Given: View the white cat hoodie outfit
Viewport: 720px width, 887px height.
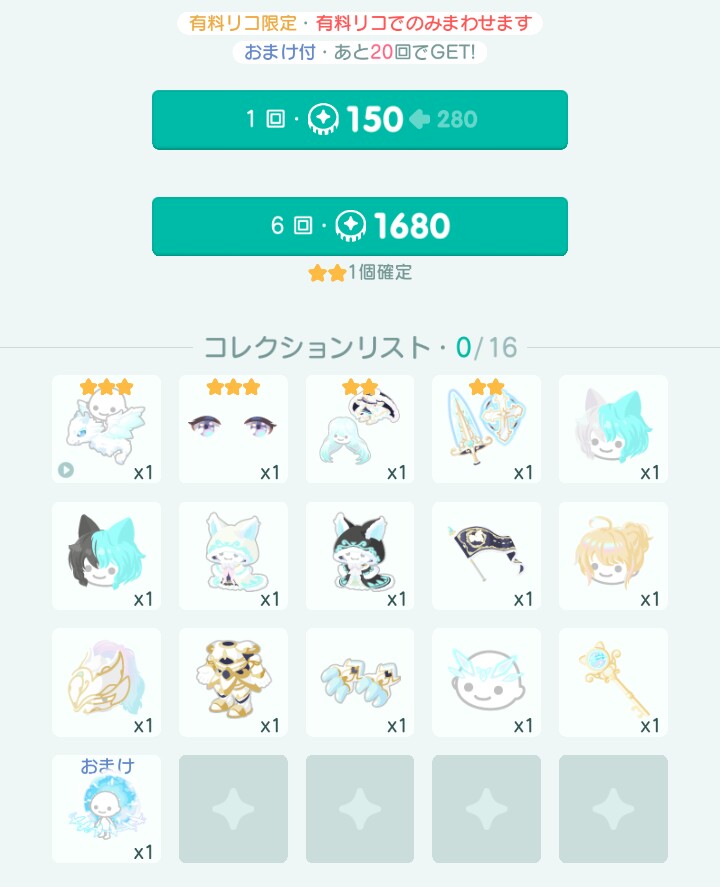Looking at the screenshot, I should click(233, 556).
